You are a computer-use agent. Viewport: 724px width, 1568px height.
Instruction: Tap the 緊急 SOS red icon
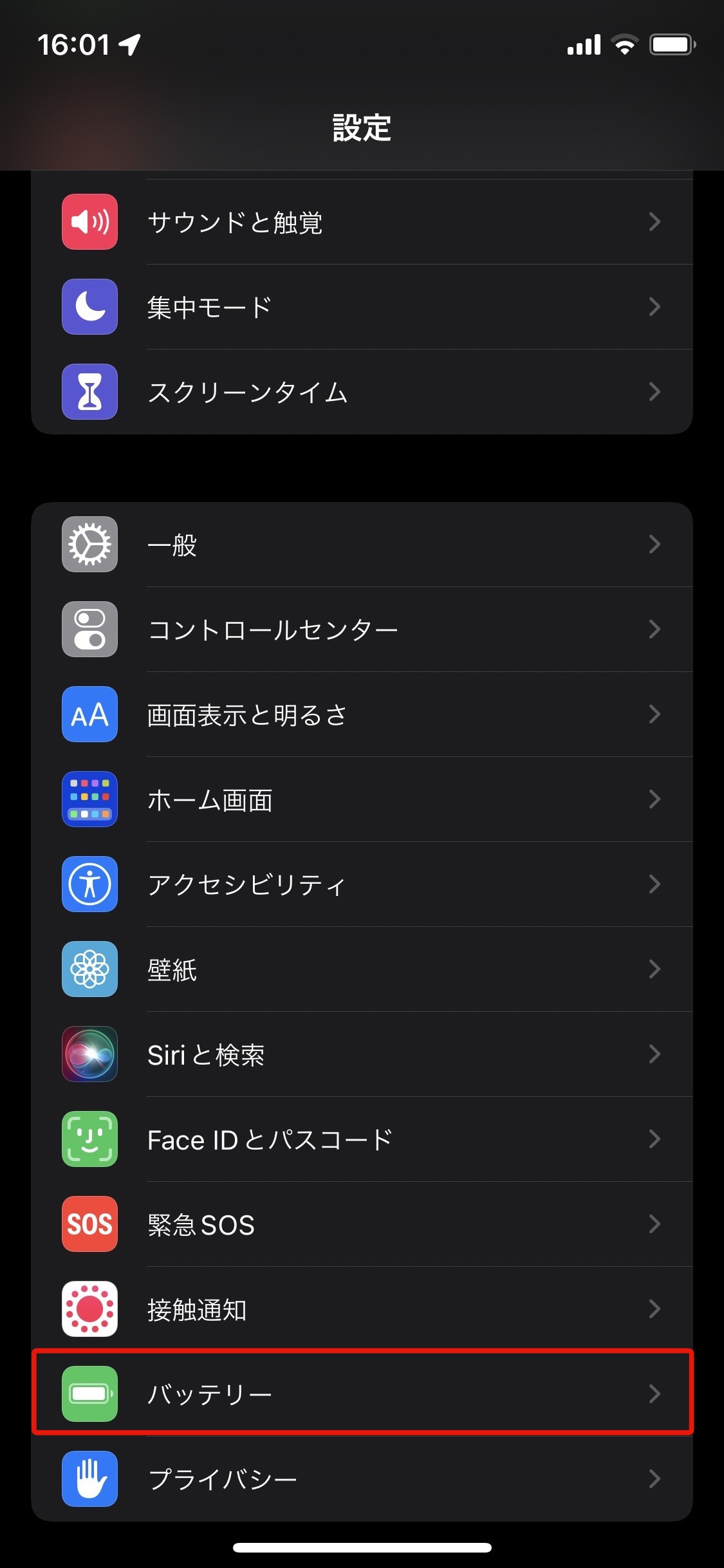pos(89,1225)
